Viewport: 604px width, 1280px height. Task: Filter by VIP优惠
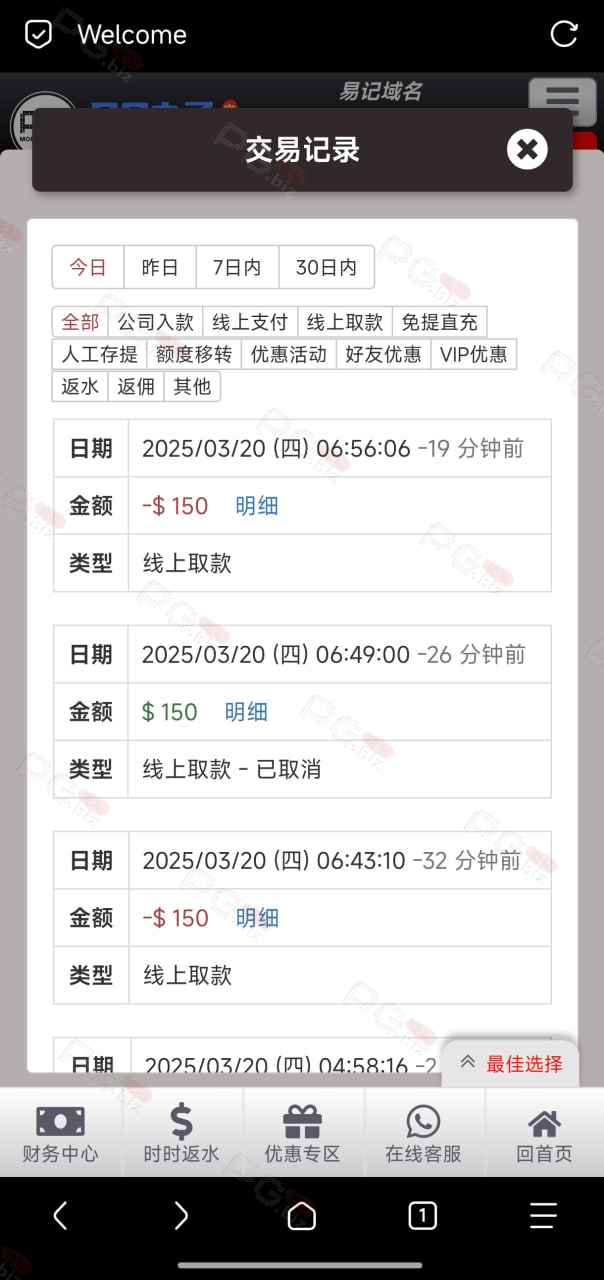point(473,354)
